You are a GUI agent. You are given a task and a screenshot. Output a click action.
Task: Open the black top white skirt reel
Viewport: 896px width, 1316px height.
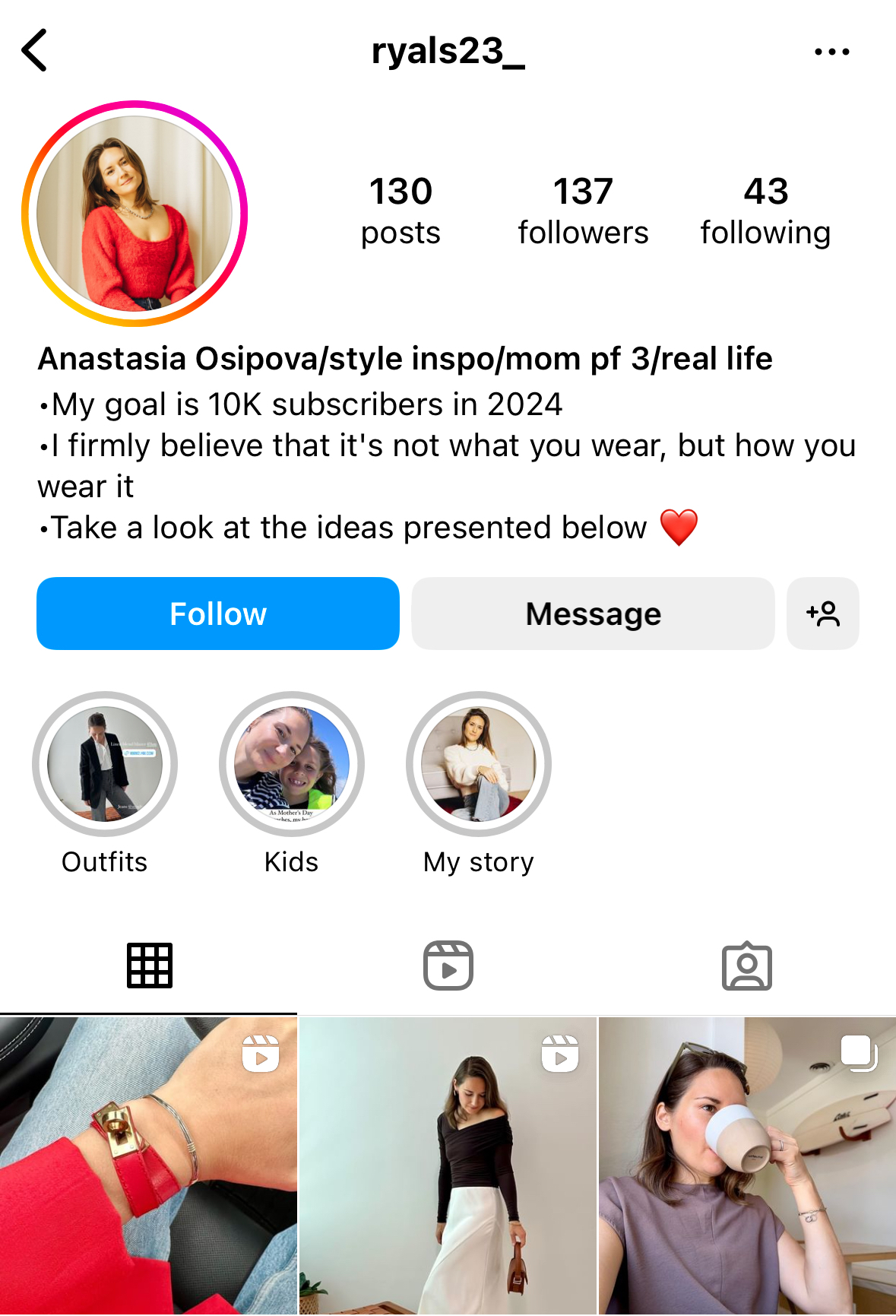click(448, 1167)
